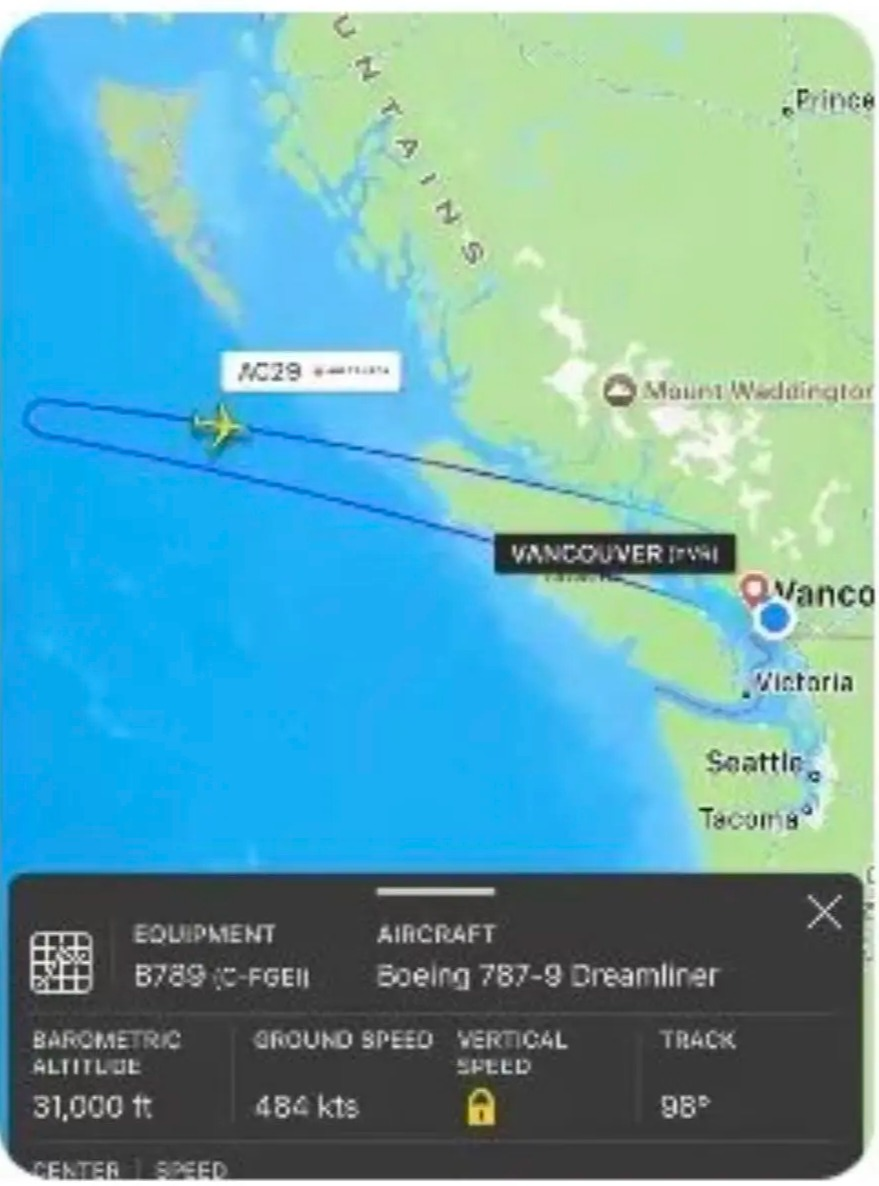Expand the panel using the top handle
Image resolution: width=879 pixels, height=1186 pixels.
[x=437, y=891]
